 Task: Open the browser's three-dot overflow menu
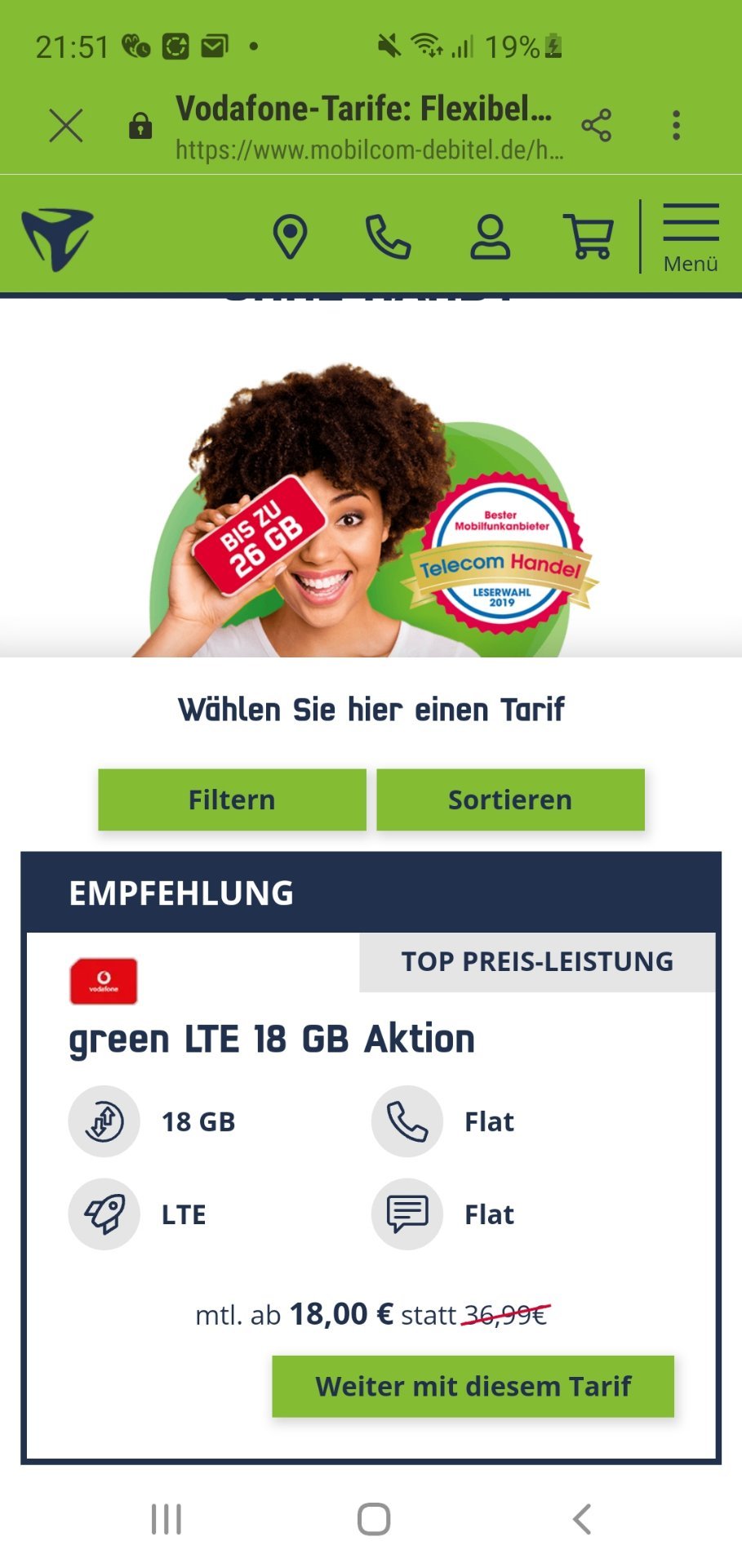[676, 126]
